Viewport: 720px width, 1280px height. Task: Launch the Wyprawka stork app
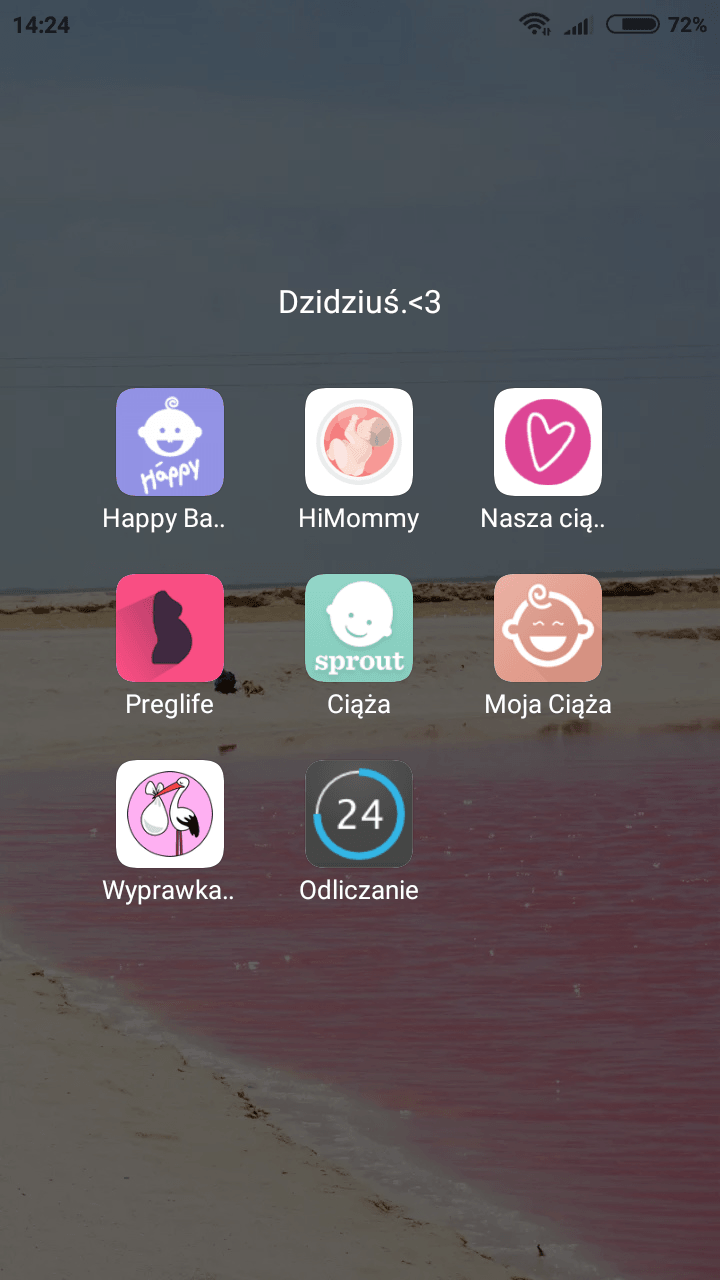pos(170,814)
